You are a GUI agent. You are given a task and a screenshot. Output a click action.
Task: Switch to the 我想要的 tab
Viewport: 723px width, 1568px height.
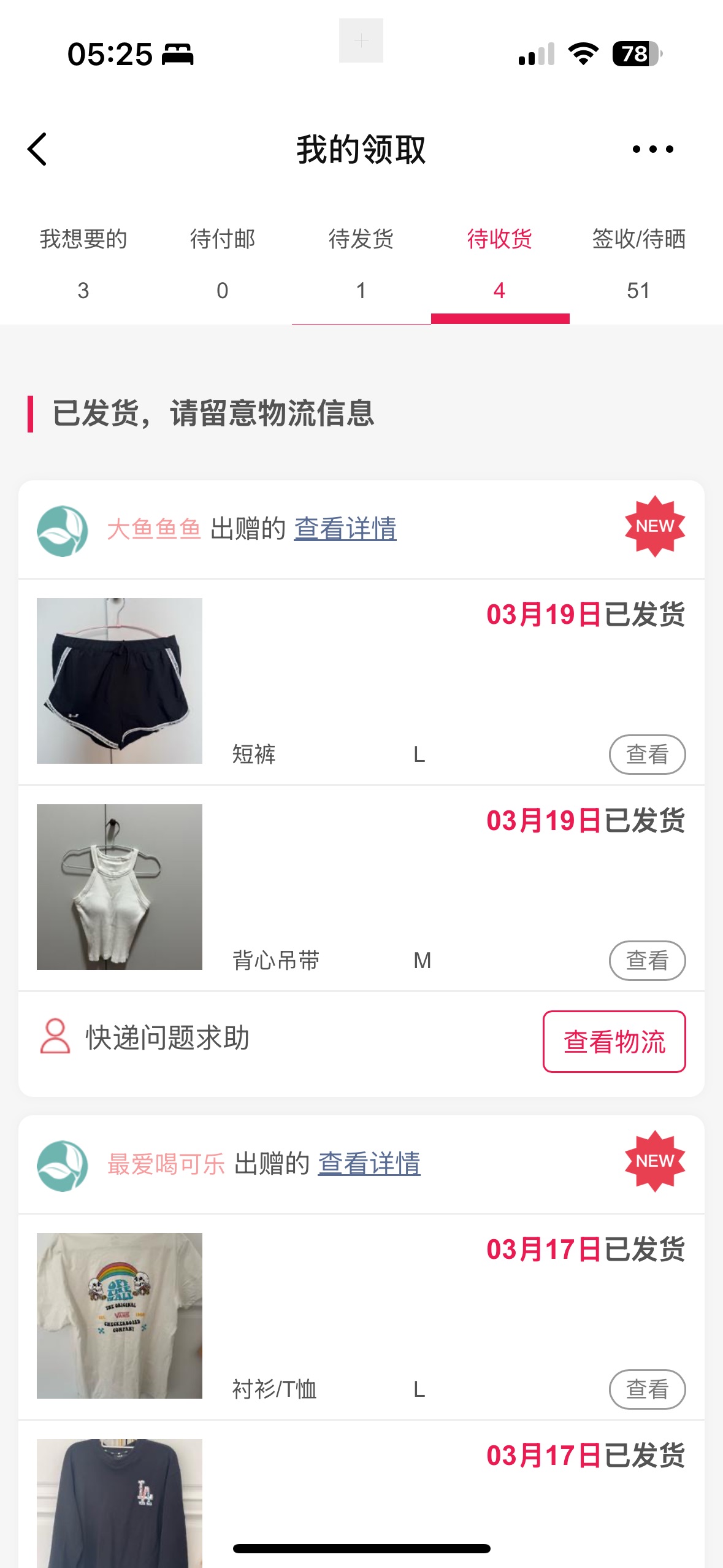click(83, 264)
